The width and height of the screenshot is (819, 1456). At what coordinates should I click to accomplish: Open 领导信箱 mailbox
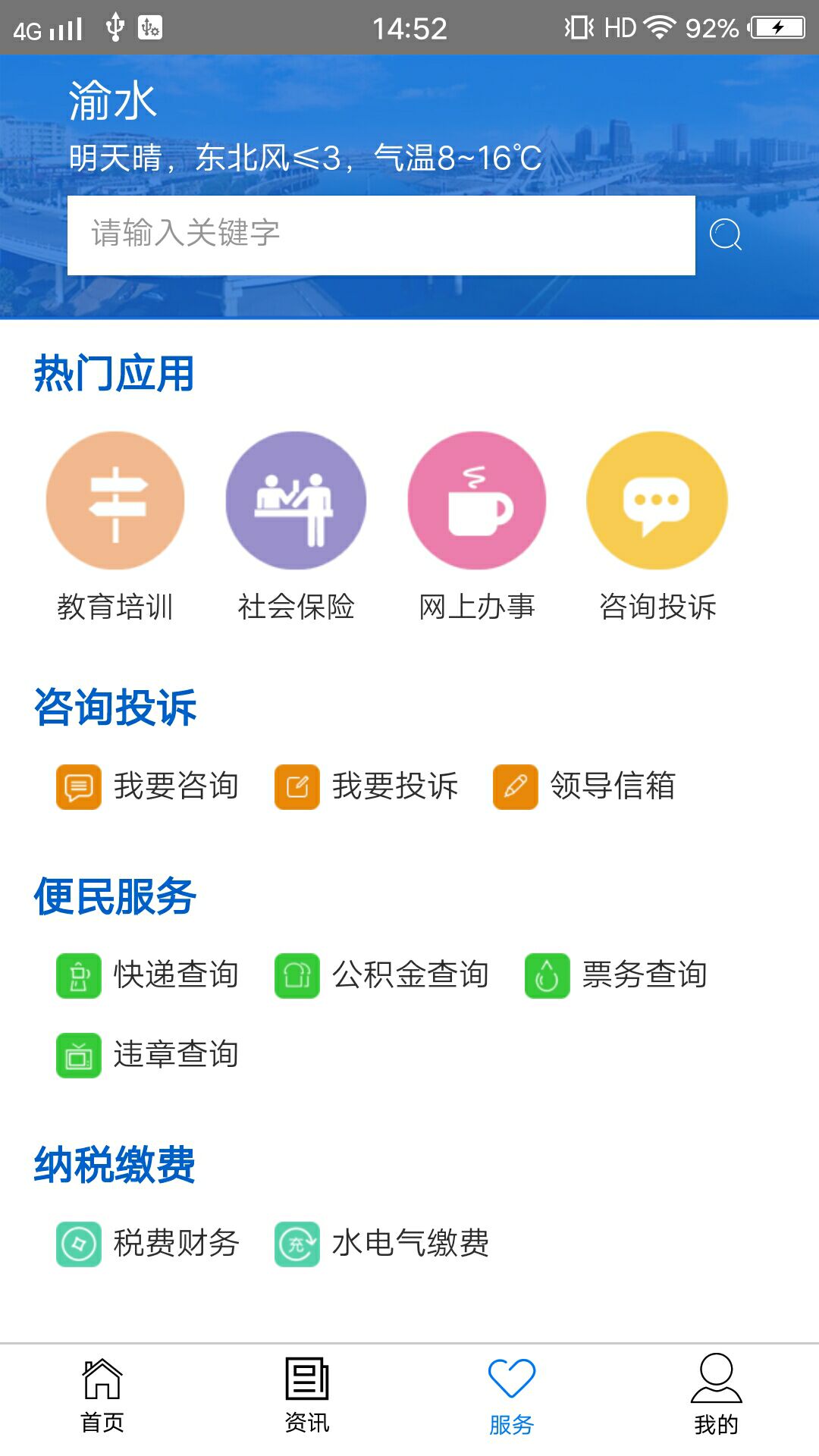(585, 786)
